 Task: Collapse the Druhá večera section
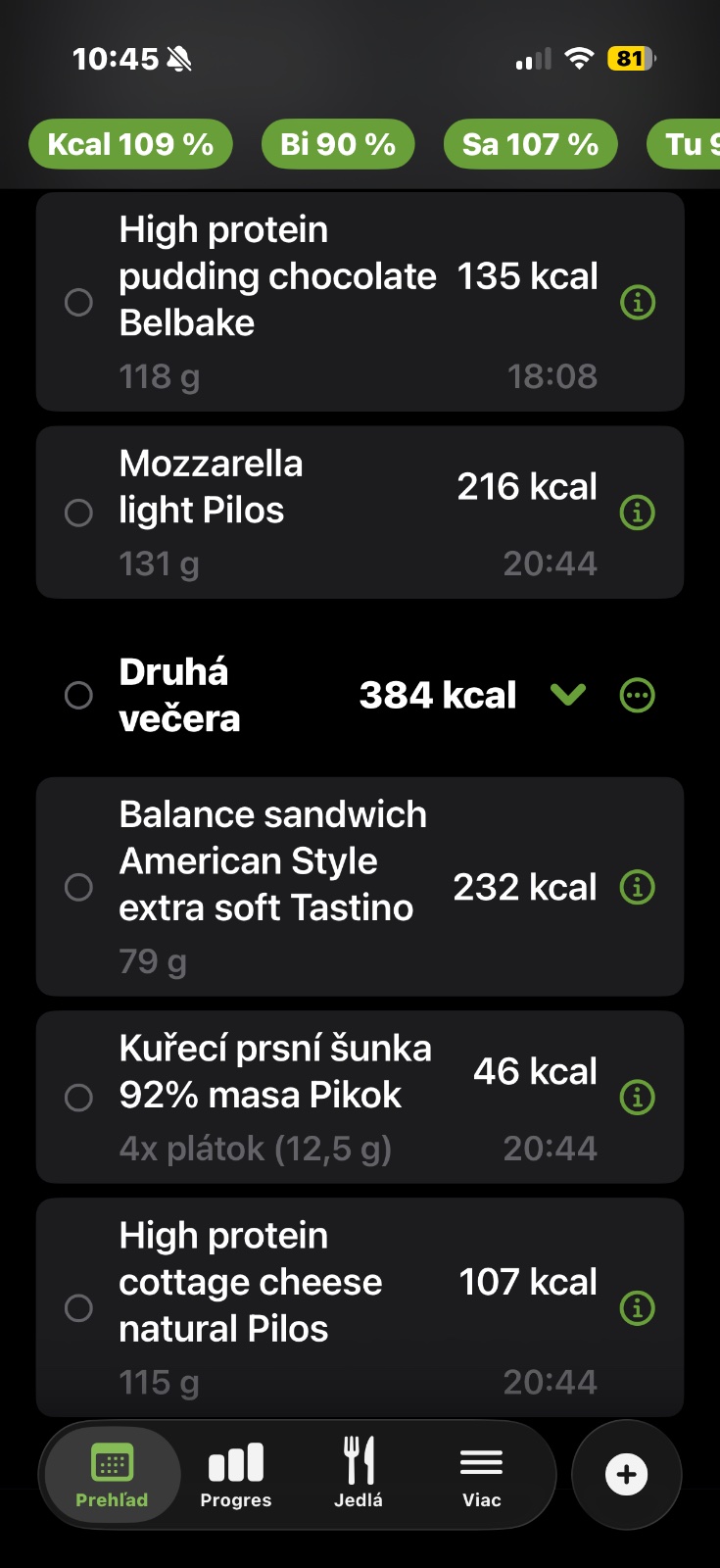point(568,695)
